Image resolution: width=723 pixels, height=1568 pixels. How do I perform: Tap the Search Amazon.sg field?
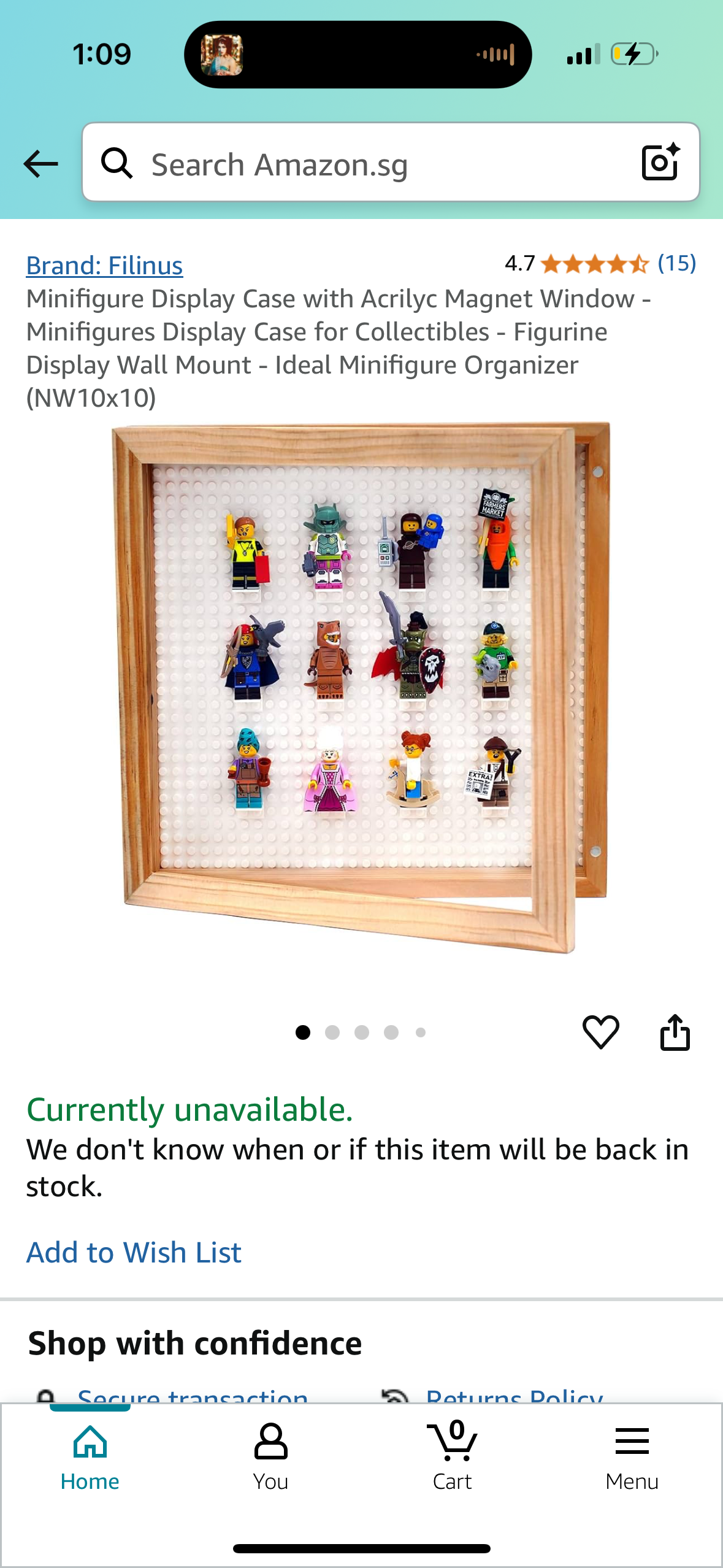point(368,164)
